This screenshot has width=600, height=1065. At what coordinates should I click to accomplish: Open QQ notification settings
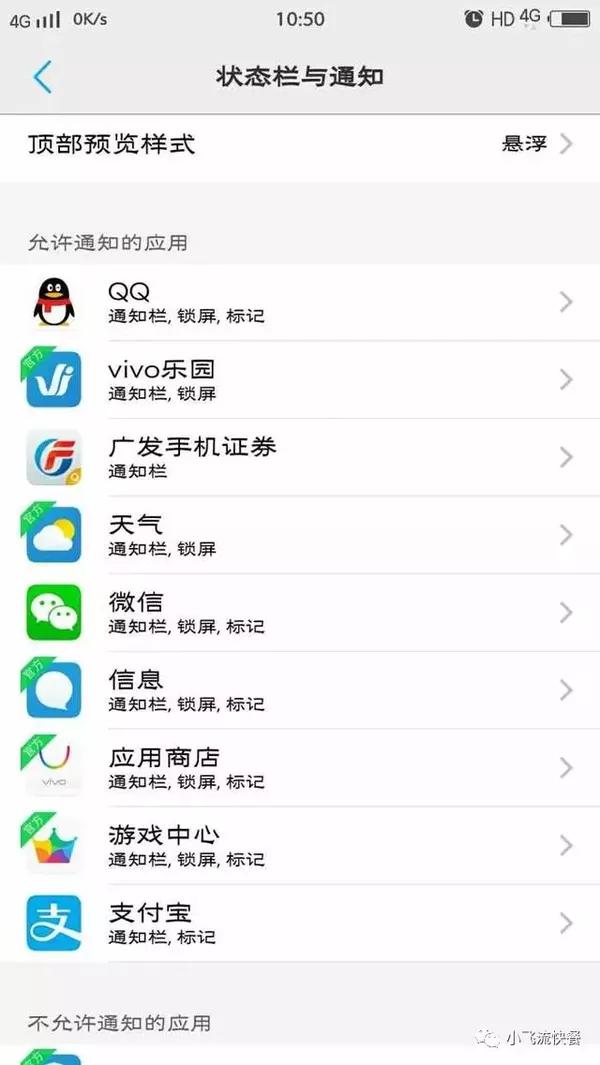click(300, 302)
